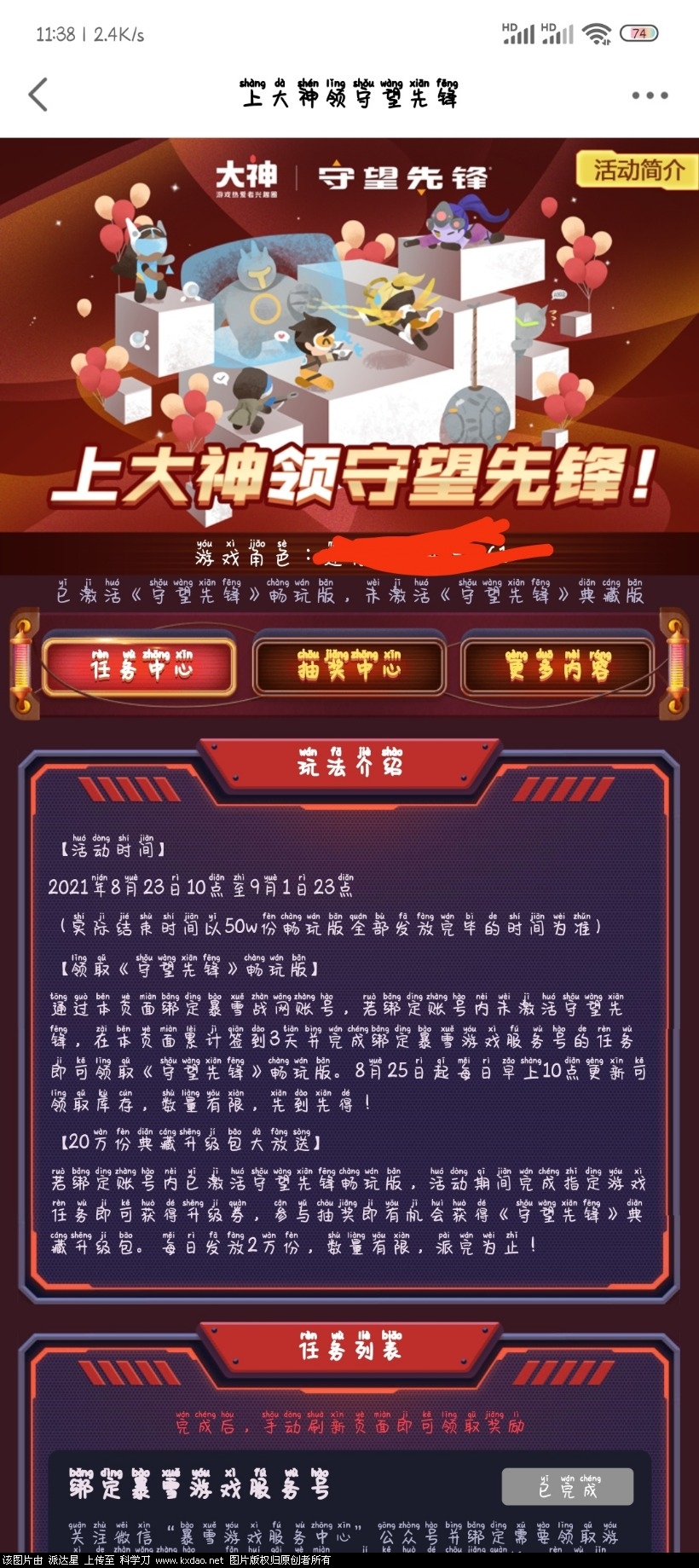Go back using the top-left arrow
699x1568 pixels.
pos(38,95)
